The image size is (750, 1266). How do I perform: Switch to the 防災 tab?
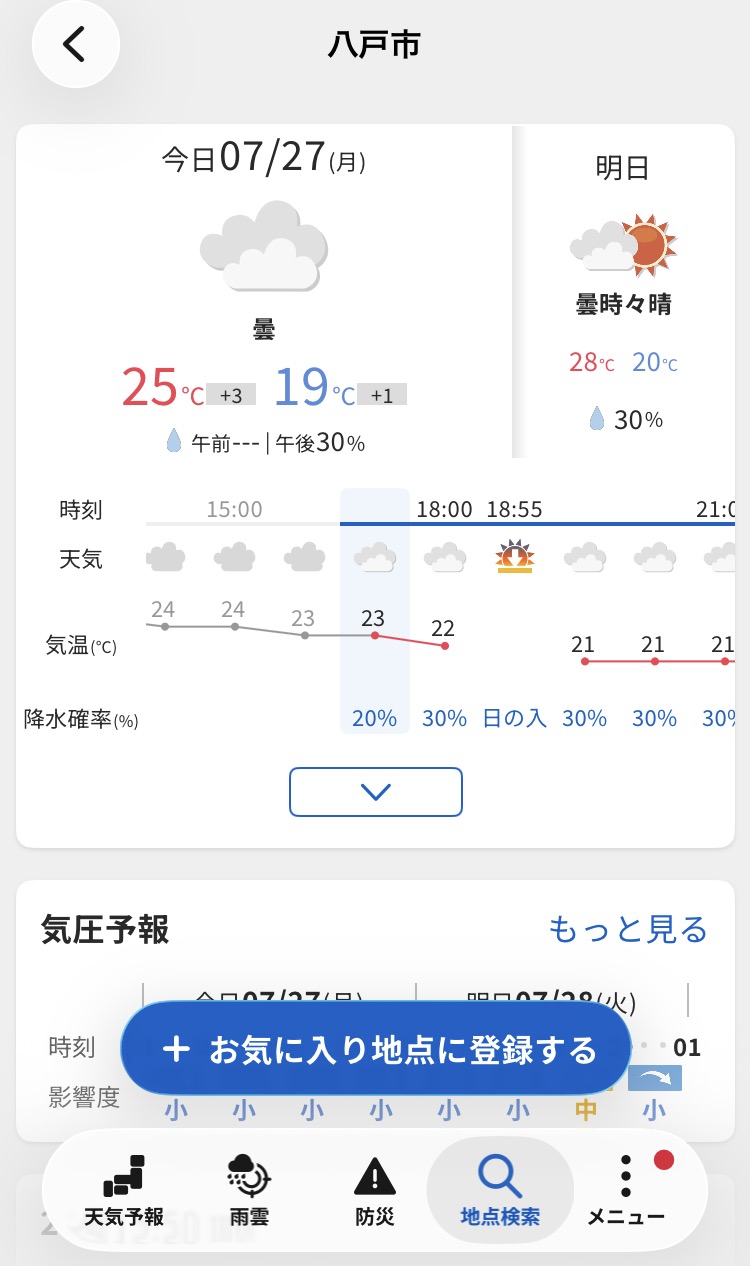(375, 1191)
